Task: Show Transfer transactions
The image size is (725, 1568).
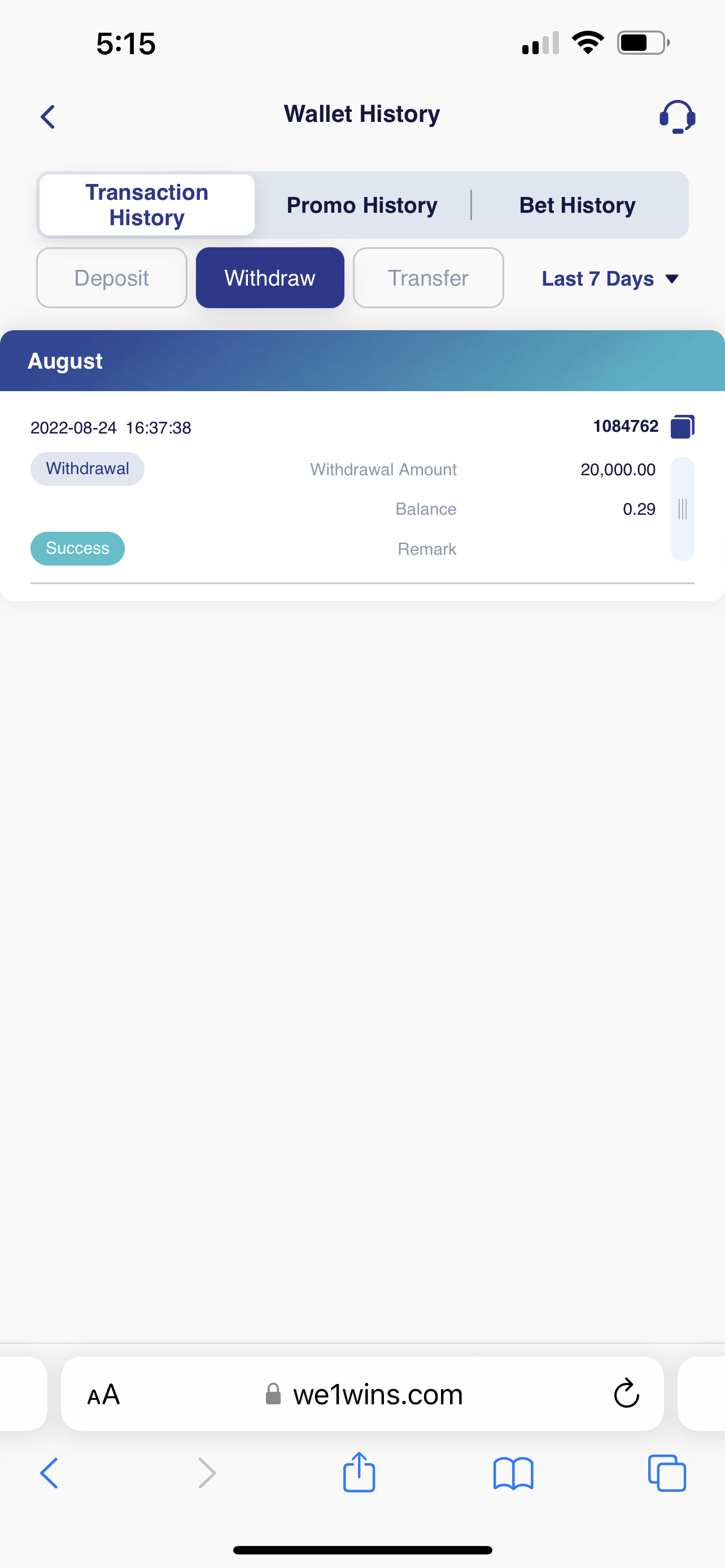Action: pos(428,278)
